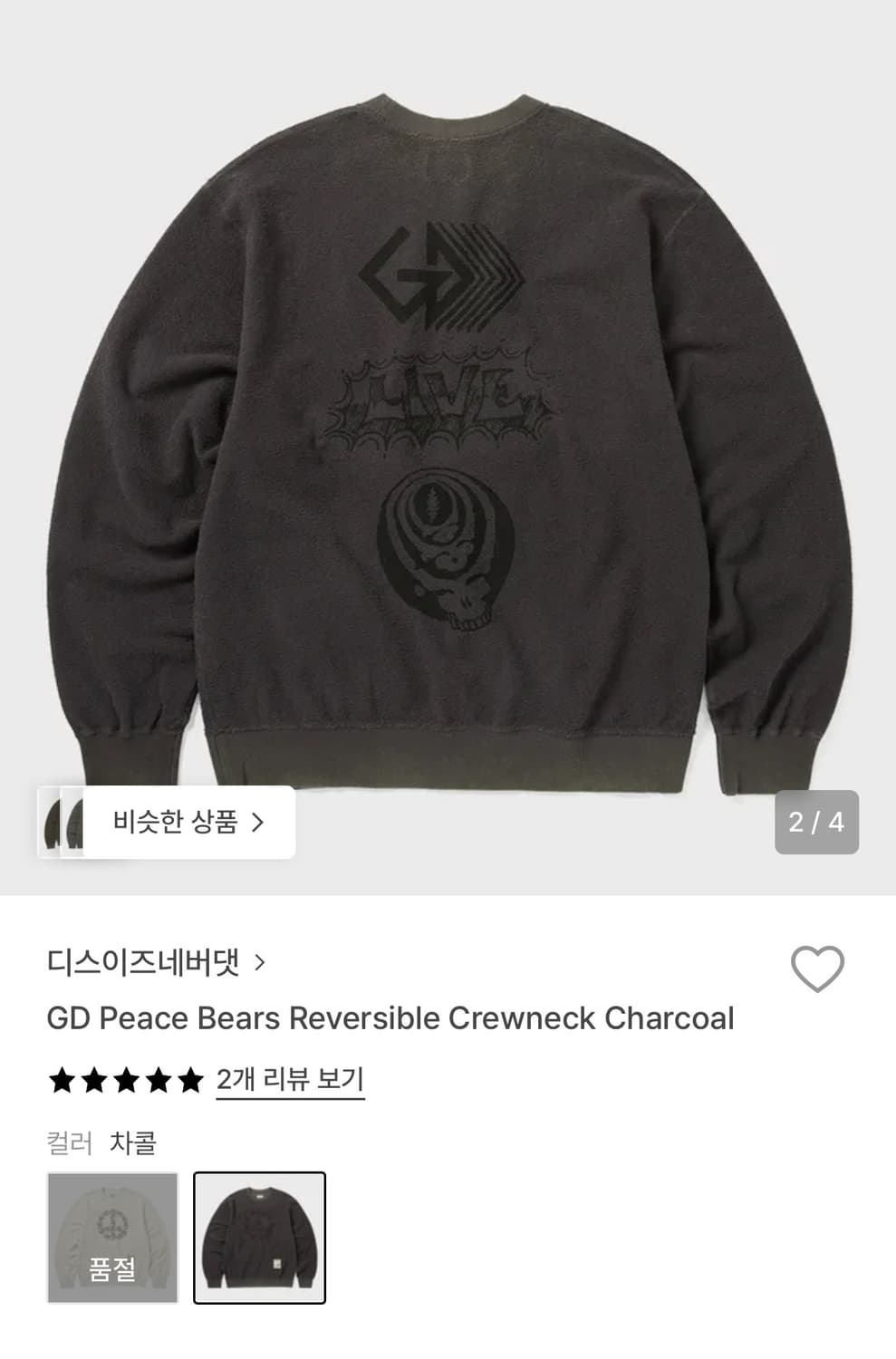Click the 차콜 color value label
Screen dimensions: 896x1359
coord(134,1142)
